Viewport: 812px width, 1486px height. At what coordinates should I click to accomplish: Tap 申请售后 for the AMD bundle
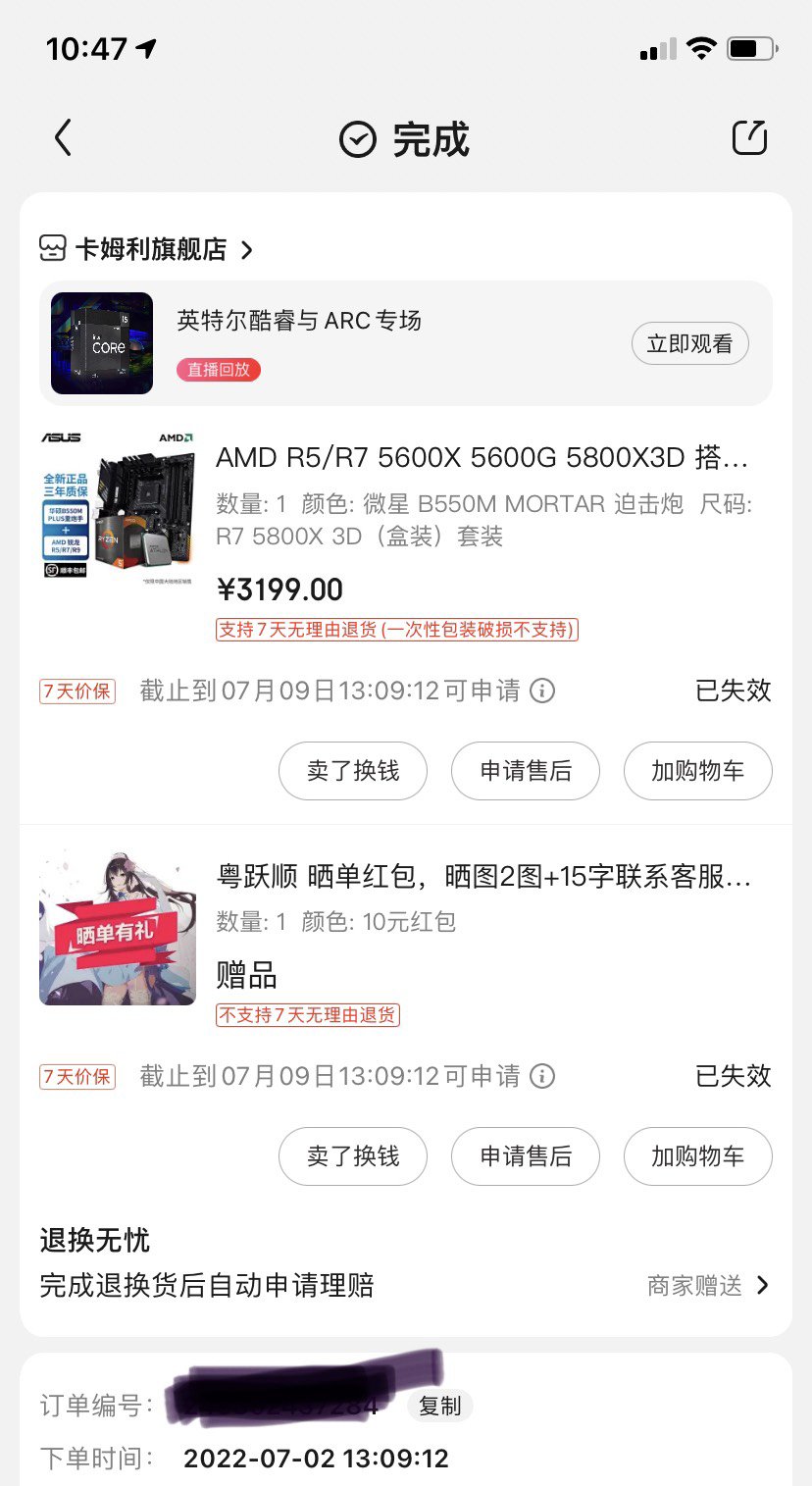(526, 771)
